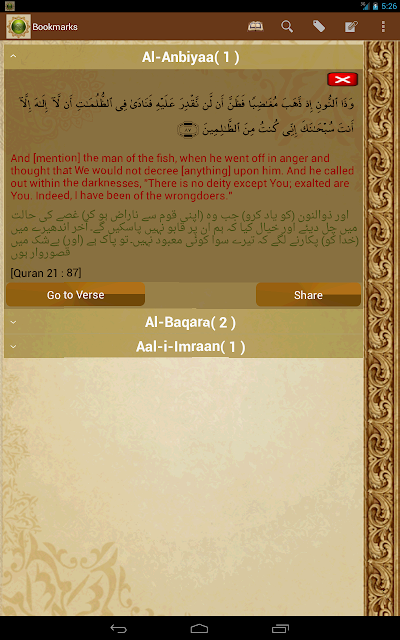The height and width of the screenshot is (640, 400).
Task: Go to Verse 21:87
Action: 76,294
